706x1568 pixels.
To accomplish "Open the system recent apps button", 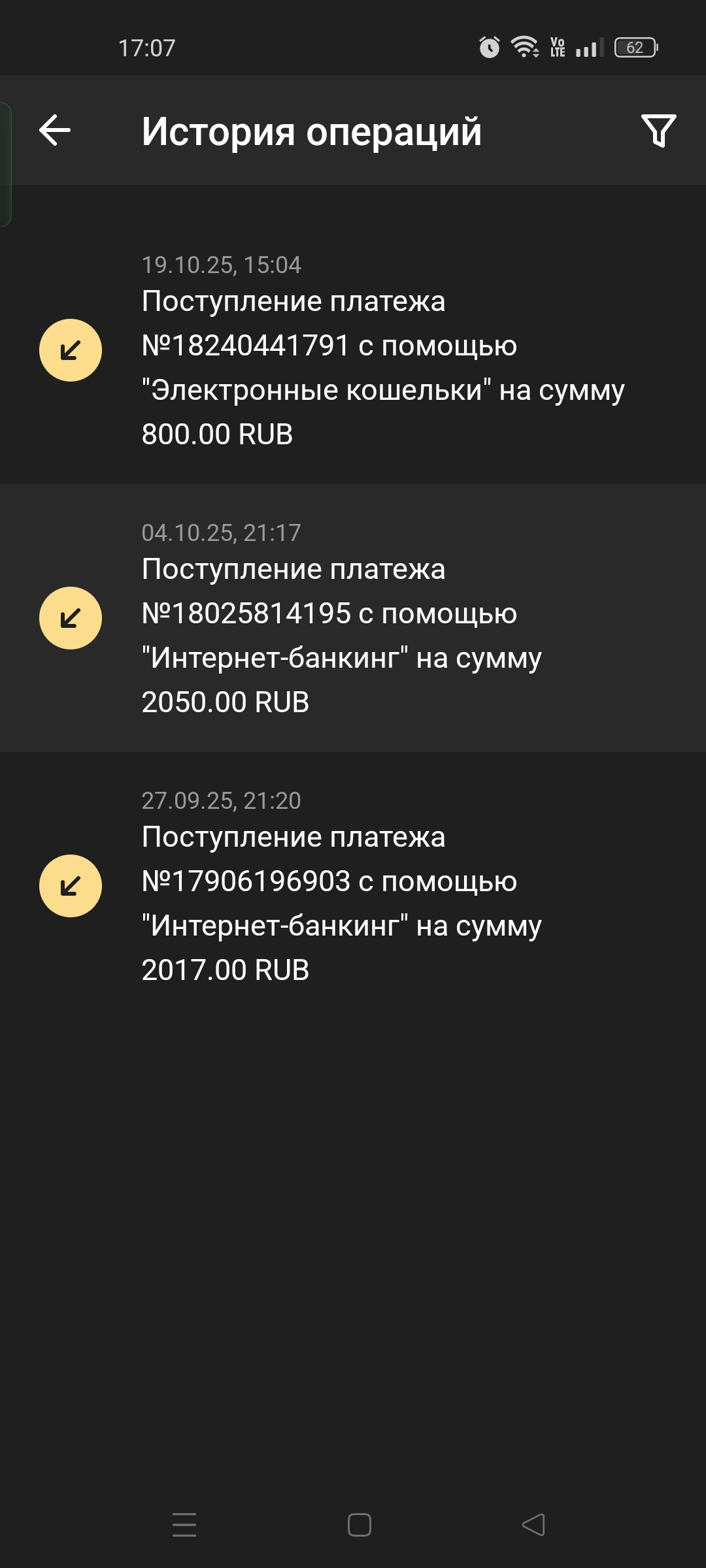I will (184, 1525).
